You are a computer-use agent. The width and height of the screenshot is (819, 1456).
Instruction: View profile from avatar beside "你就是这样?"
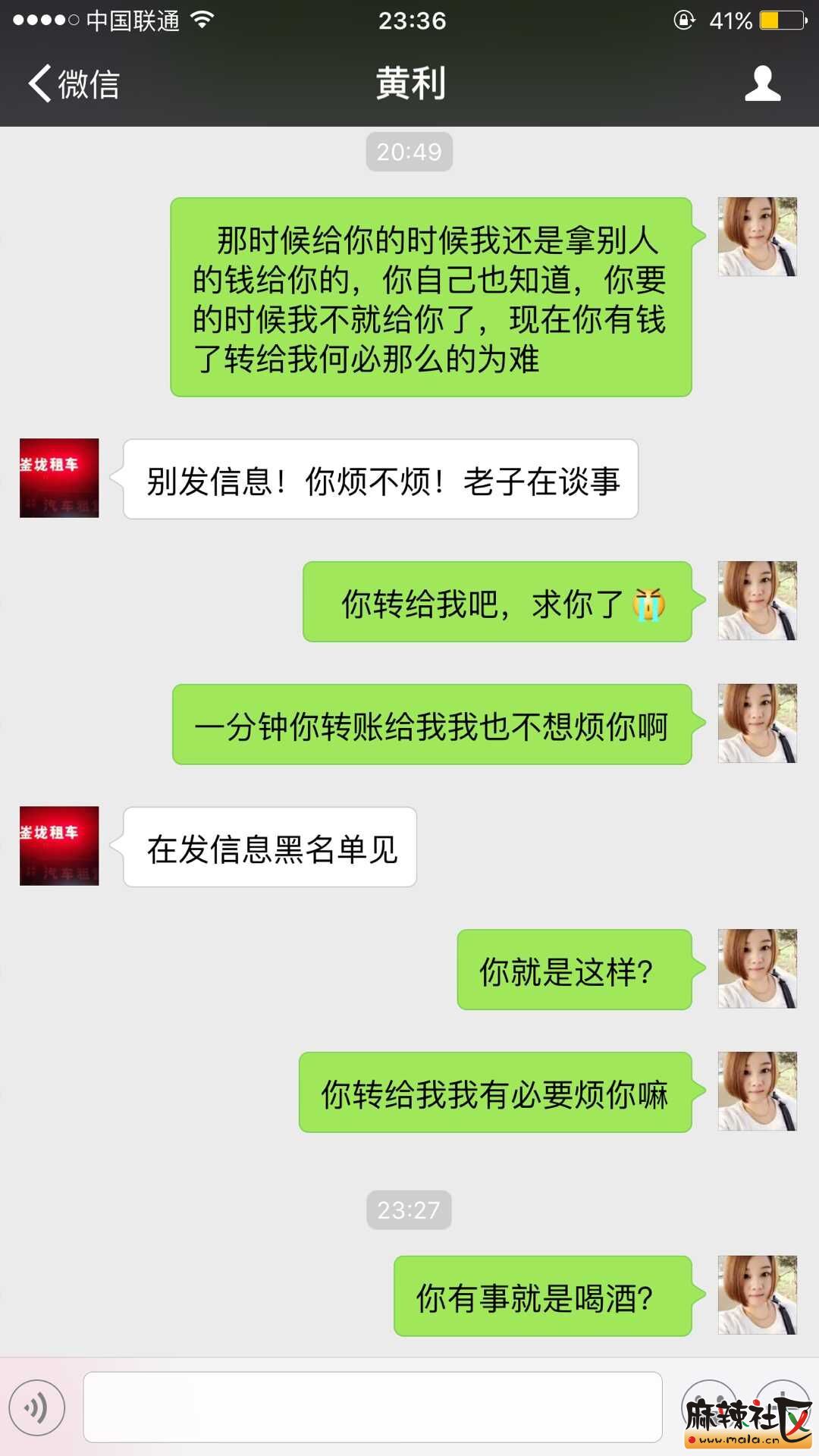click(757, 968)
